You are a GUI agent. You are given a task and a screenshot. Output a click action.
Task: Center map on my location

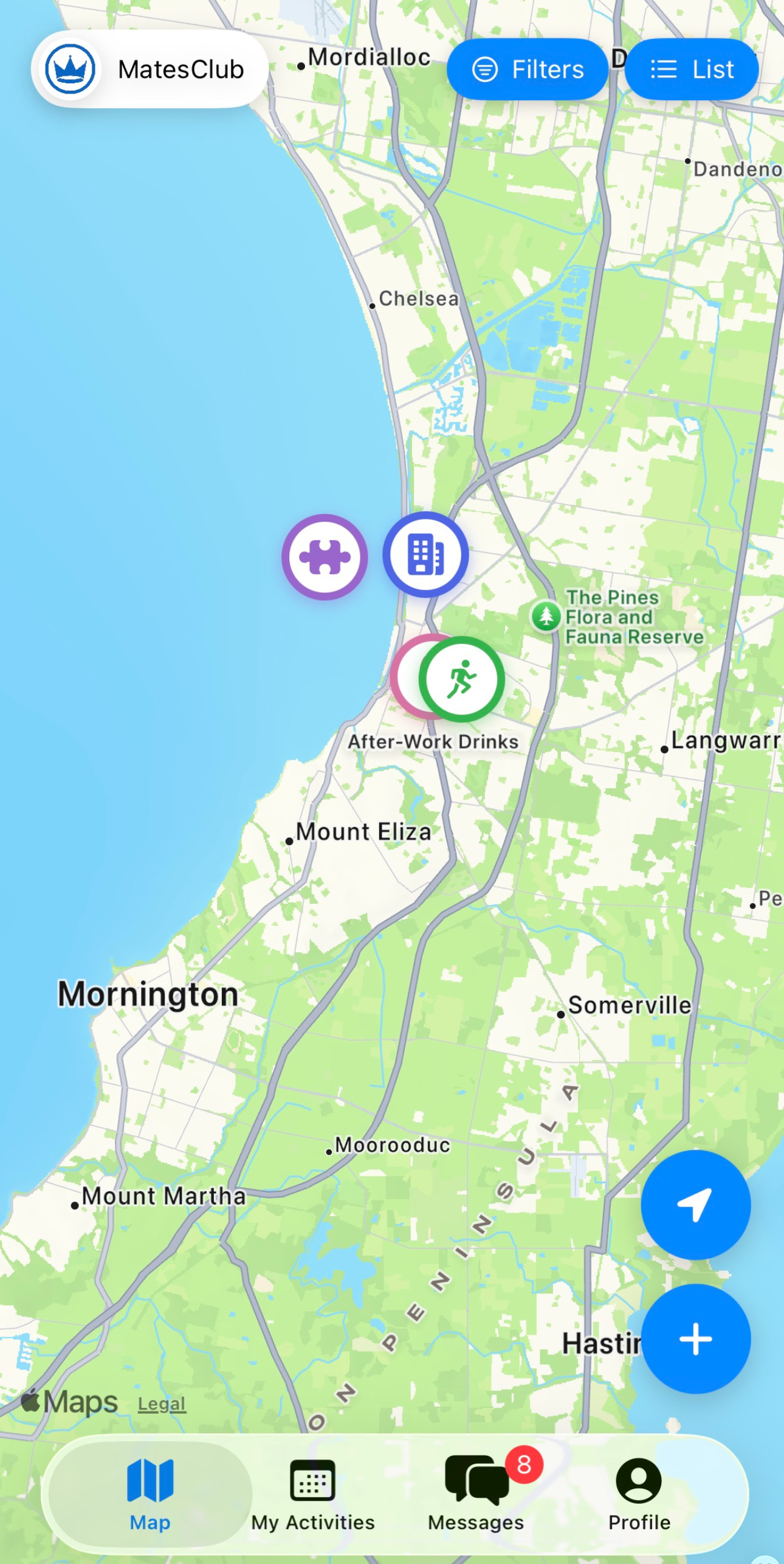pos(695,1204)
